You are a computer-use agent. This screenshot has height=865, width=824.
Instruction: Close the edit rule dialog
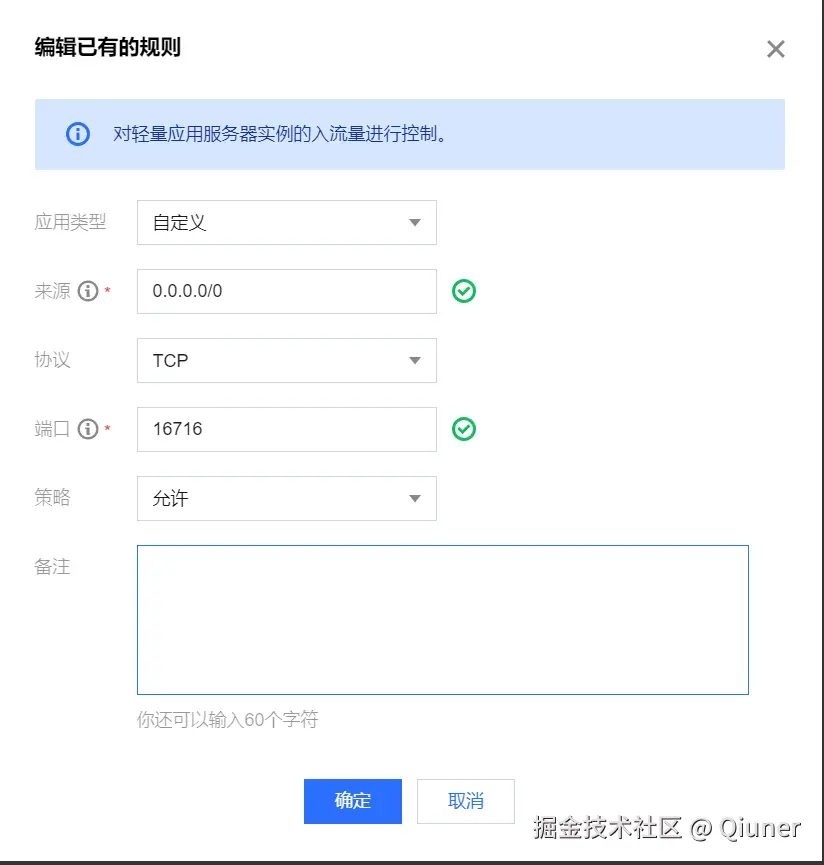point(775,49)
